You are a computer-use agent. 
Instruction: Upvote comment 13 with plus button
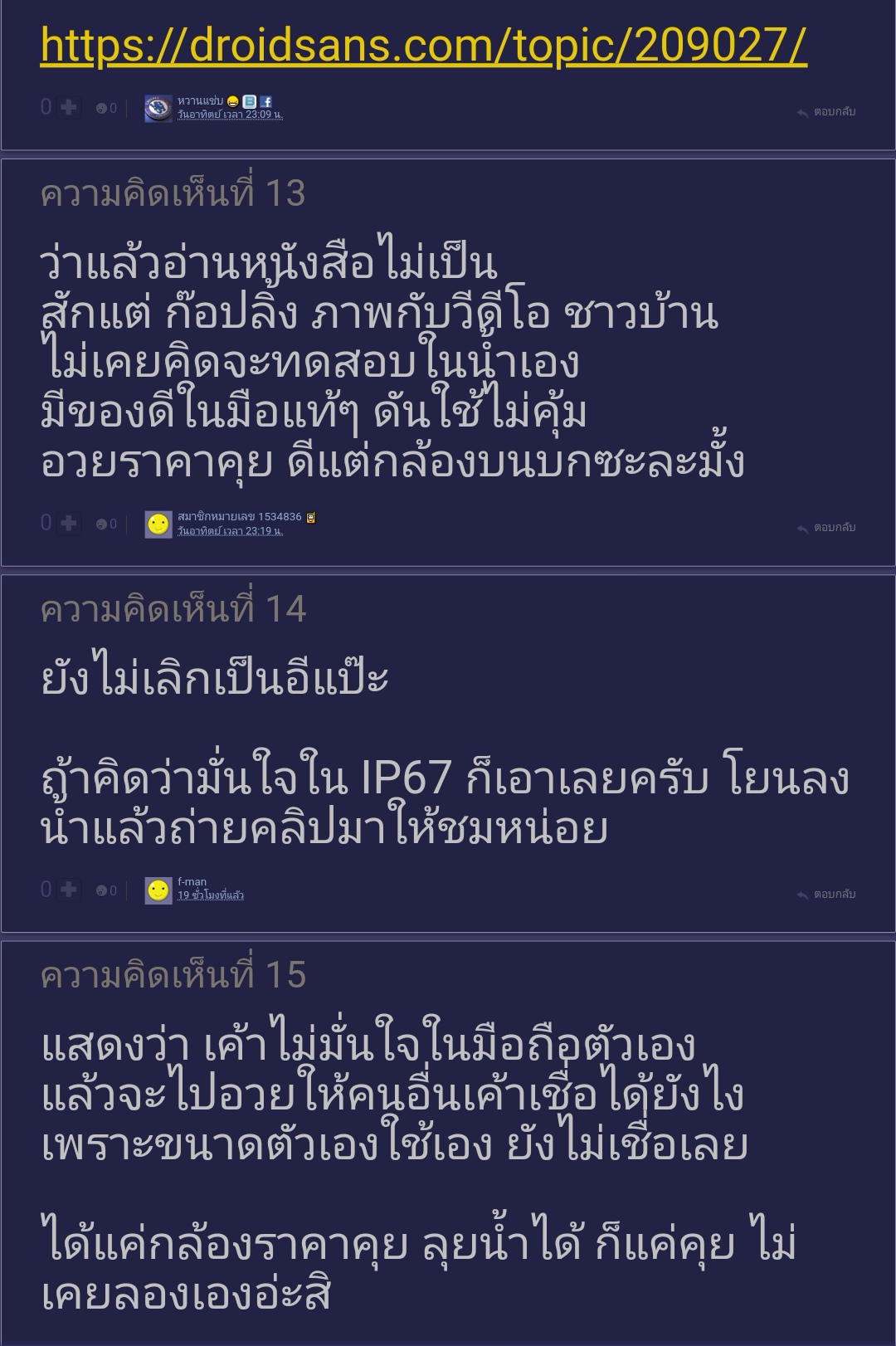[x=69, y=523]
